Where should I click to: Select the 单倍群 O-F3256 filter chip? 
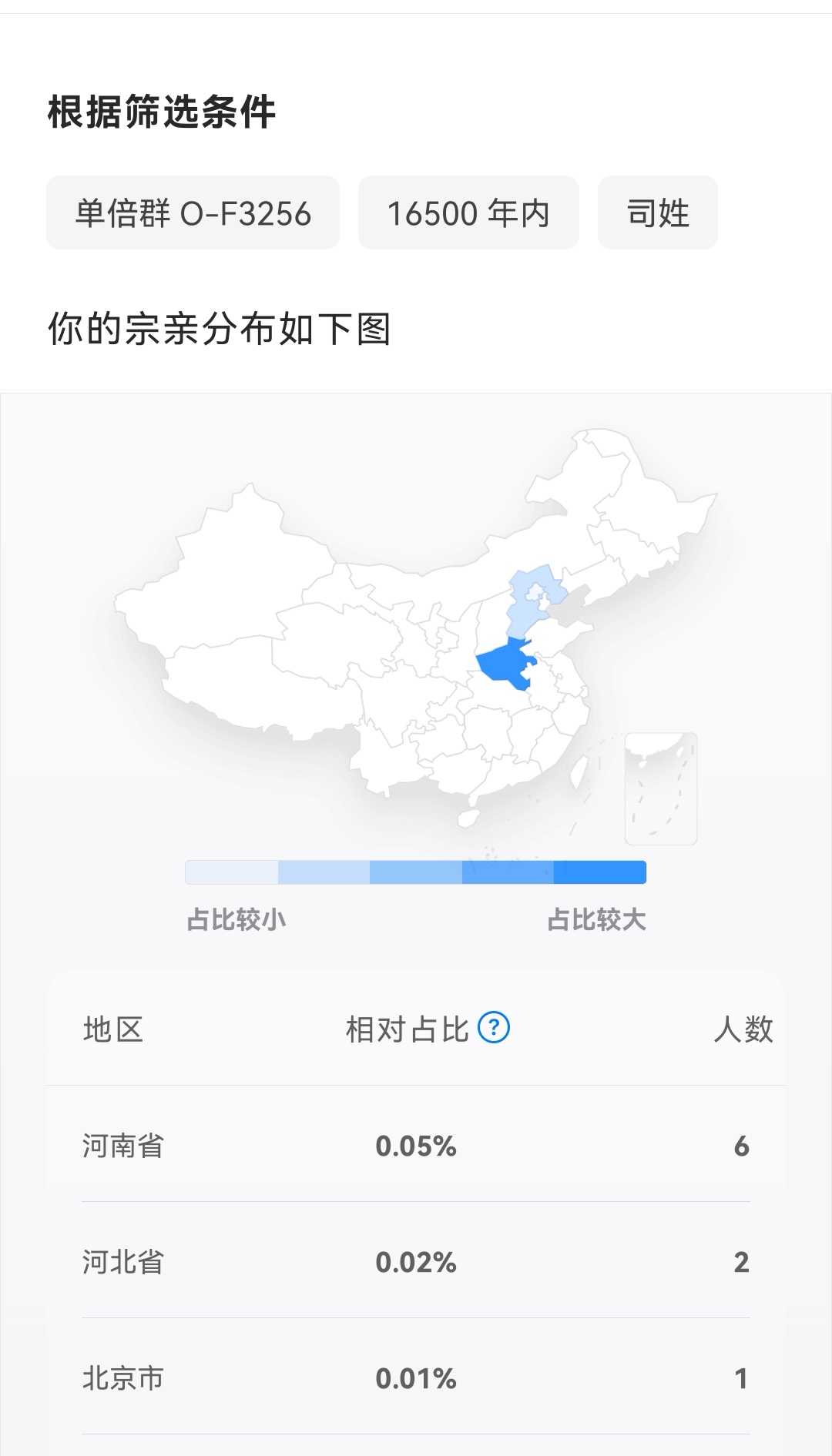pyautogui.click(x=193, y=213)
